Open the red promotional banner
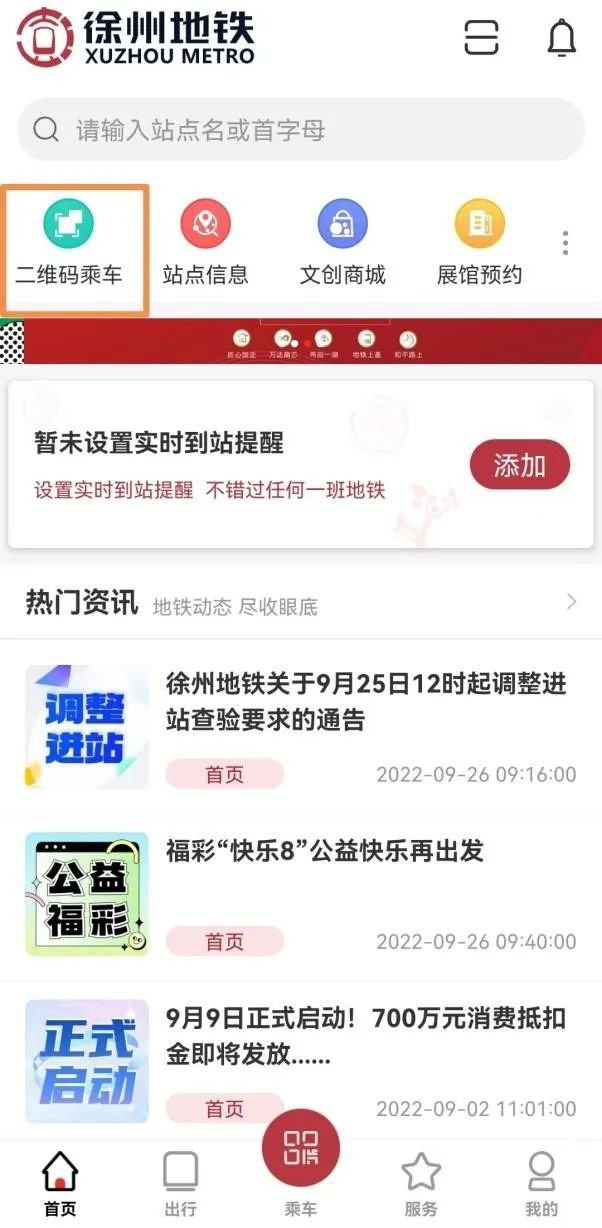The width and height of the screenshot is (602, 1228). 300,341
